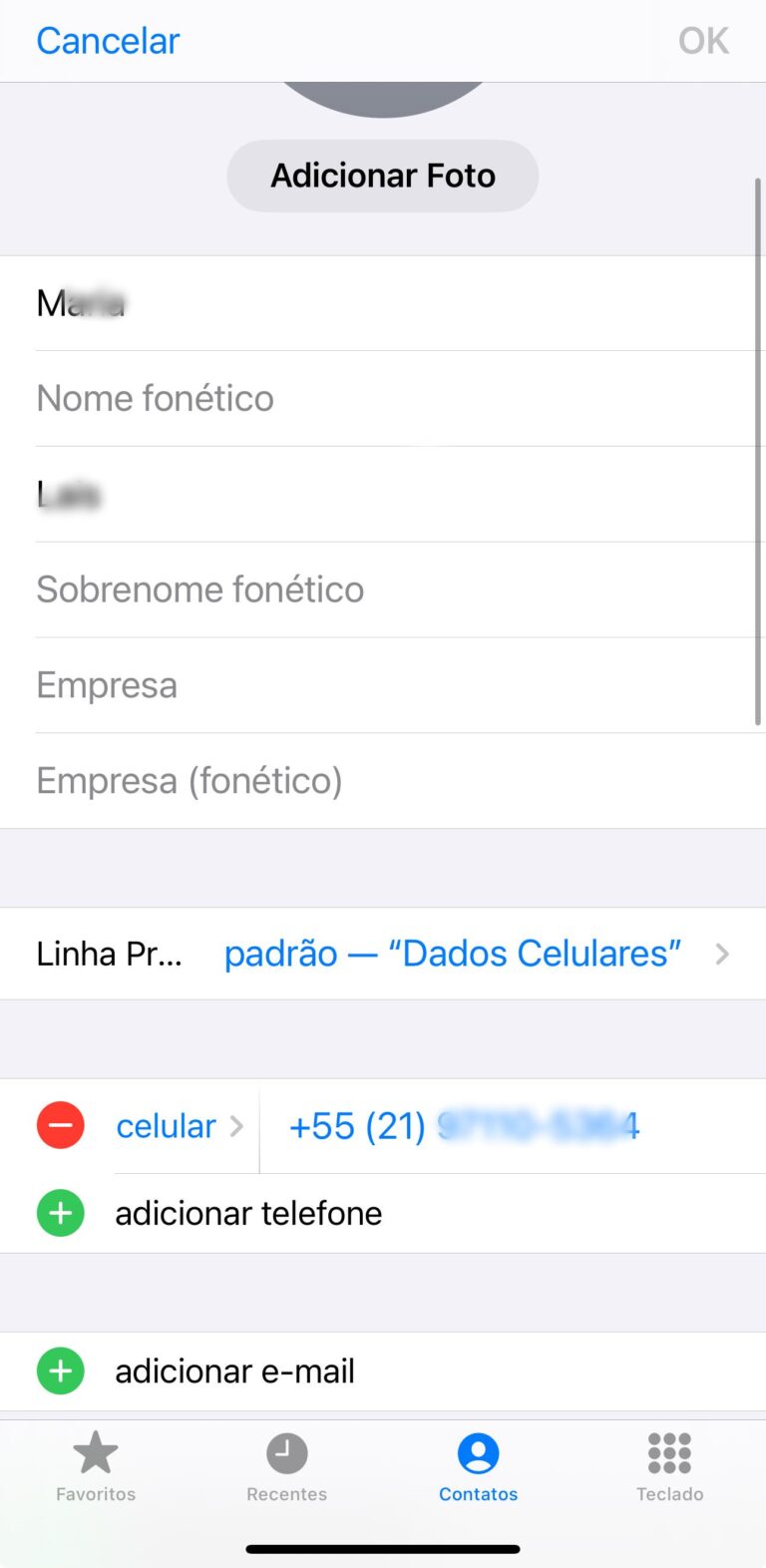Open padrão — "Dados Celulares" selection
Screen dimensions: 766x1568
(454, 954)
